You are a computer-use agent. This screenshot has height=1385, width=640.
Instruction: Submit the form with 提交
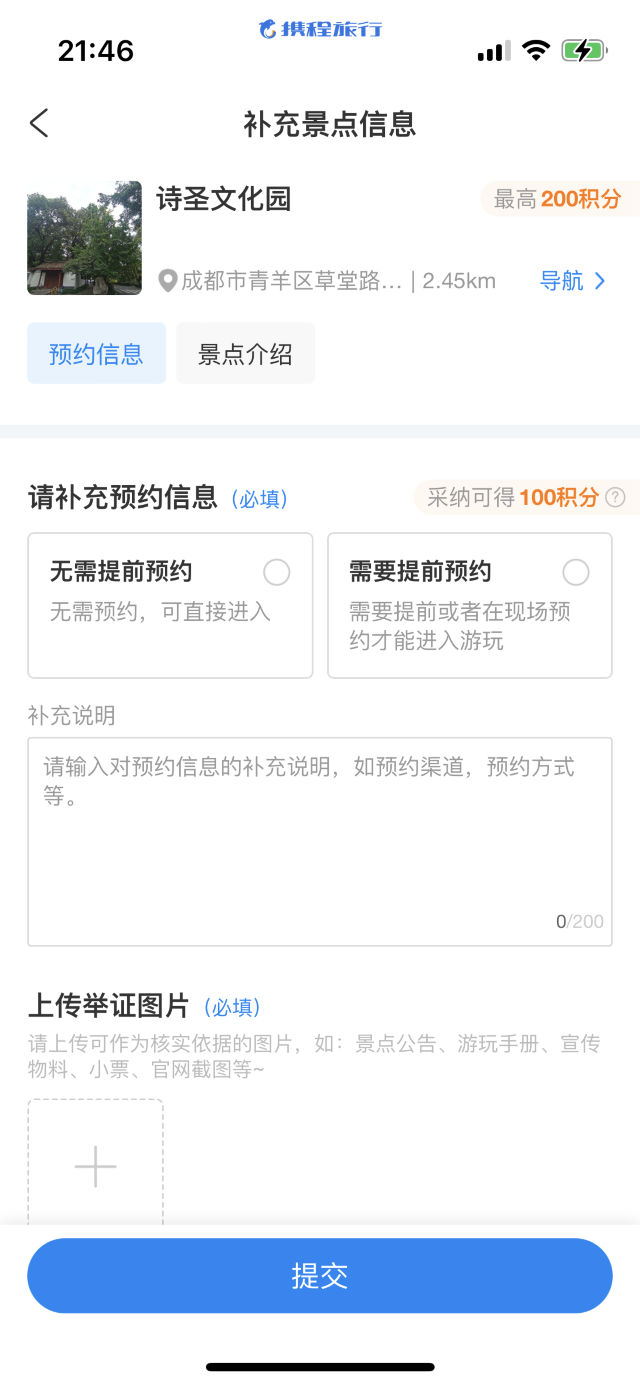[320, 1276]
